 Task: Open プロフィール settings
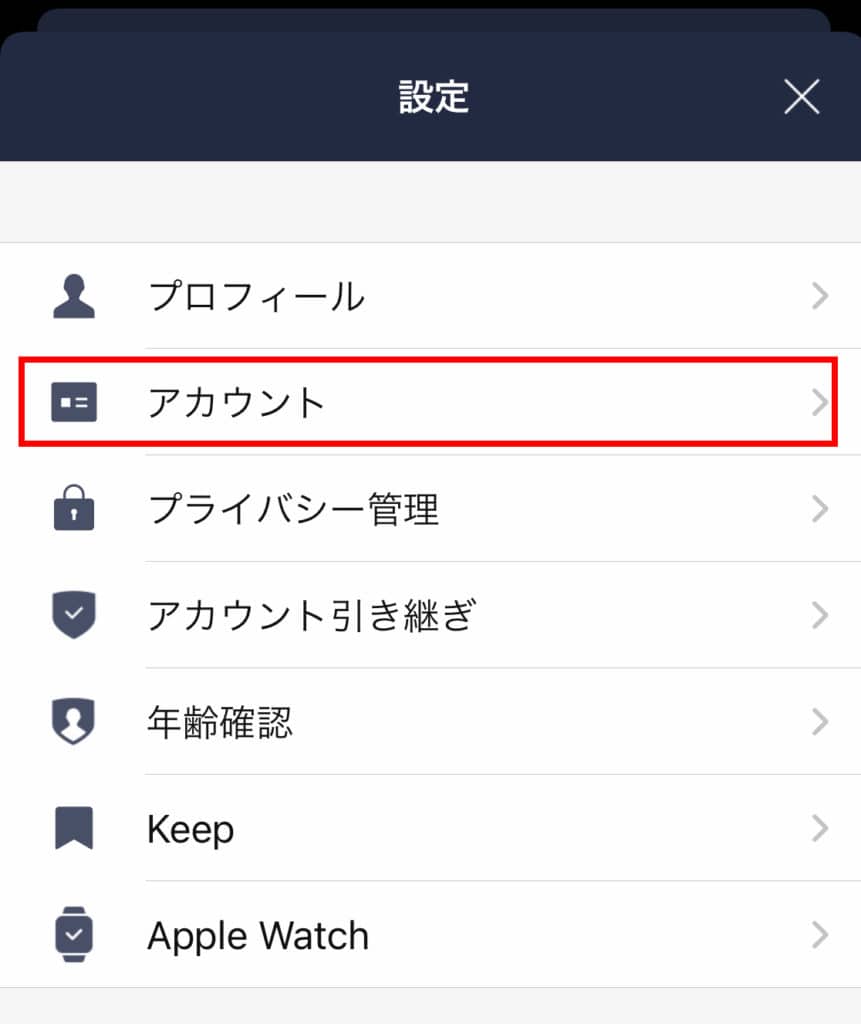coord(430,297)
